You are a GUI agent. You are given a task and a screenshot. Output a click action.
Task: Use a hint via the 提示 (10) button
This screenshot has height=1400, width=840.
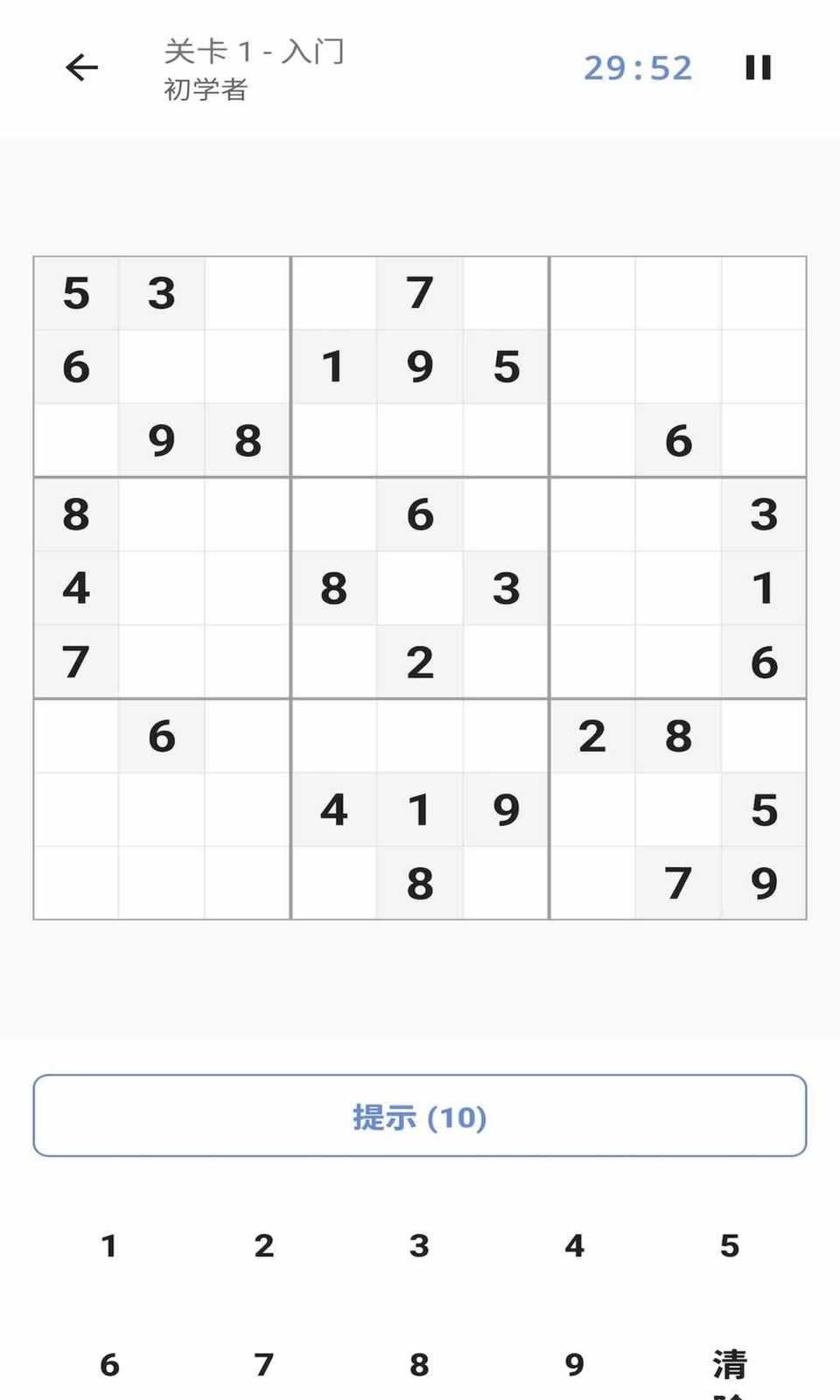(x=419, y=1117)
